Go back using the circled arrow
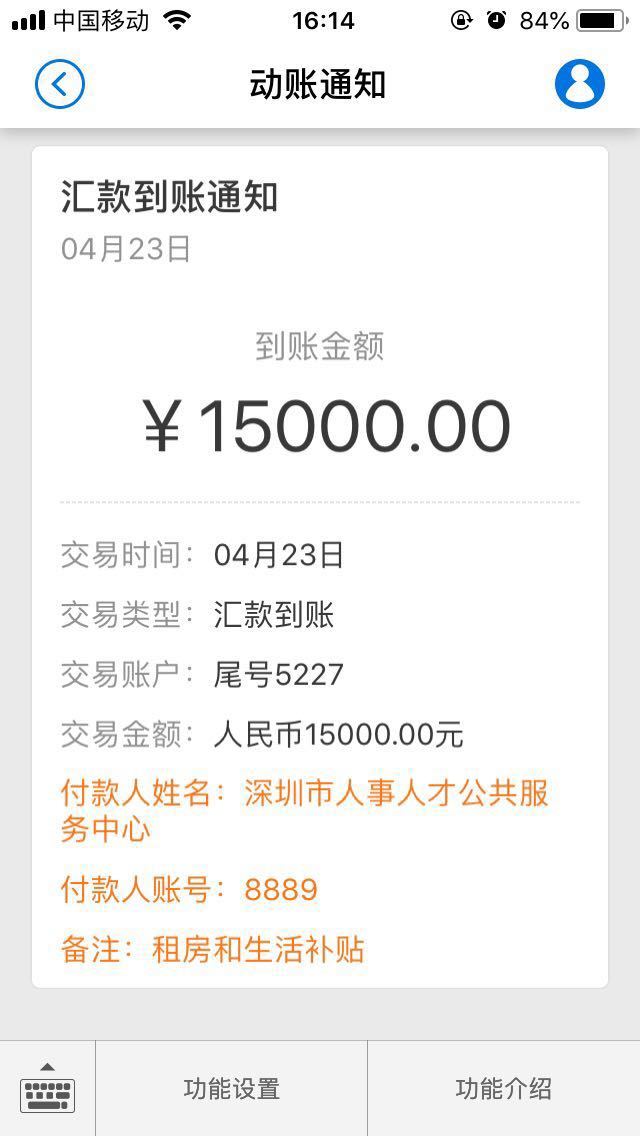The image size is (640, 1136). [59, 84]
